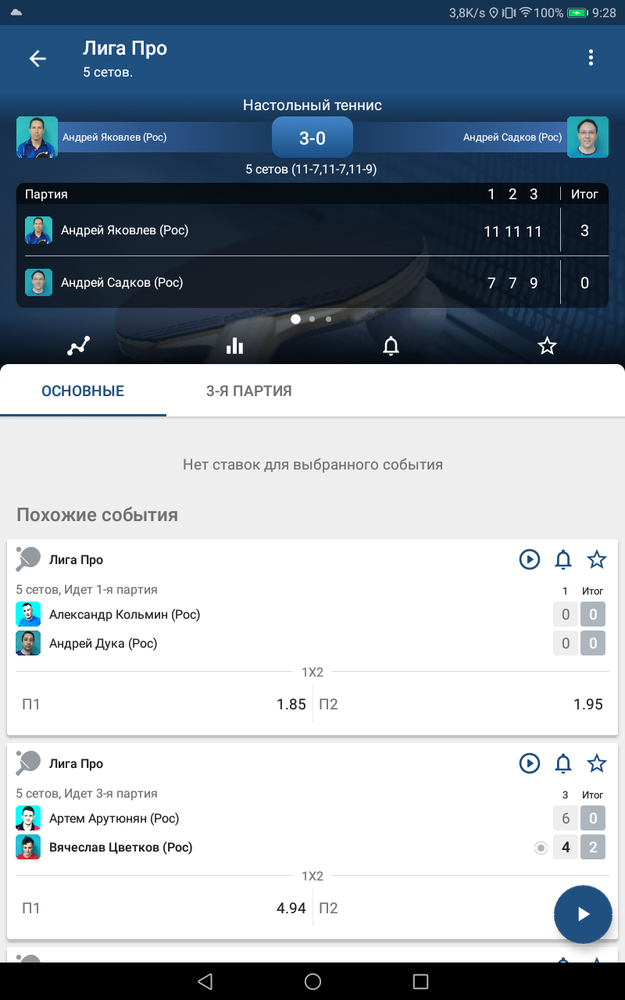Watch the Арутюнян vs Цветков live stream
625x1000 pixels.
click(529, 763)
